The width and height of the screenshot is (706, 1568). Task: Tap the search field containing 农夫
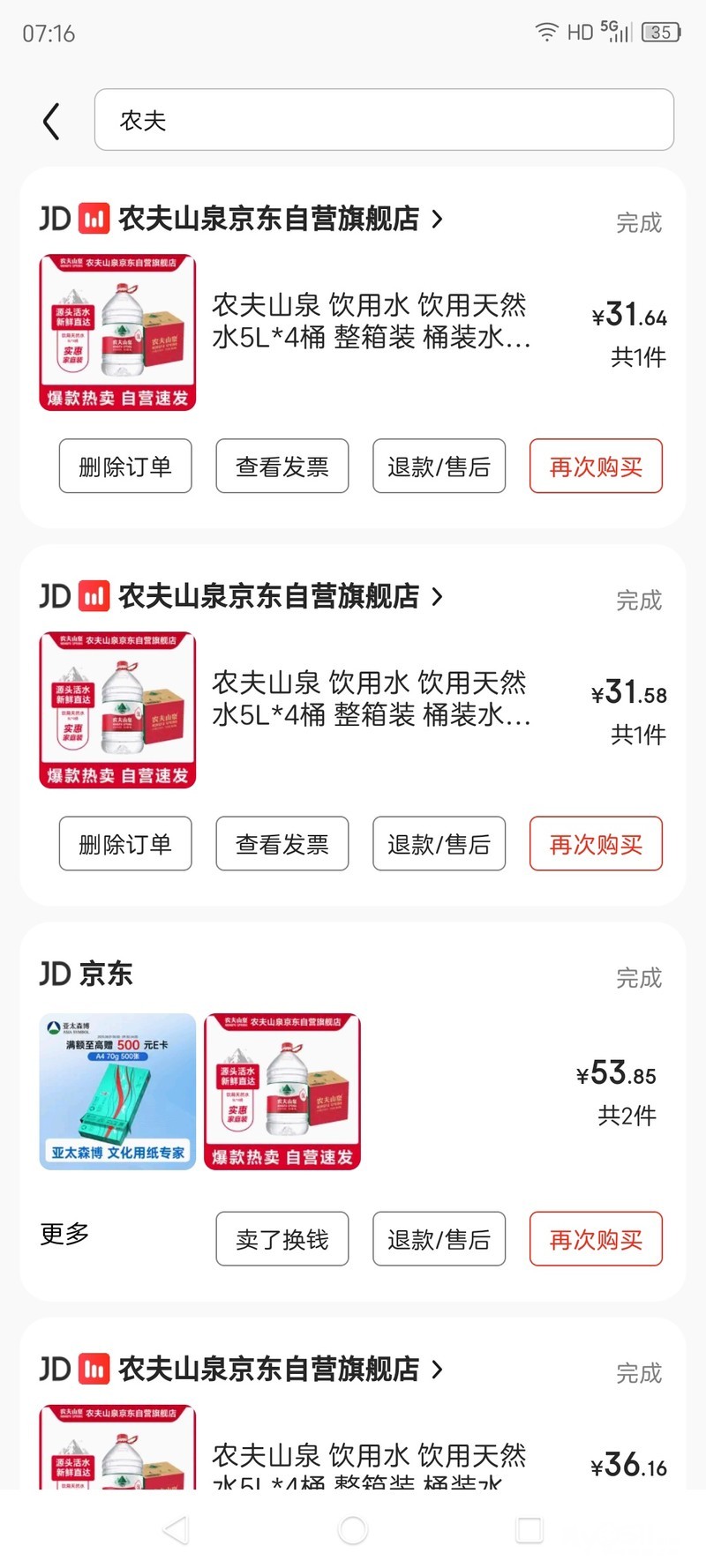coord(384,120)
